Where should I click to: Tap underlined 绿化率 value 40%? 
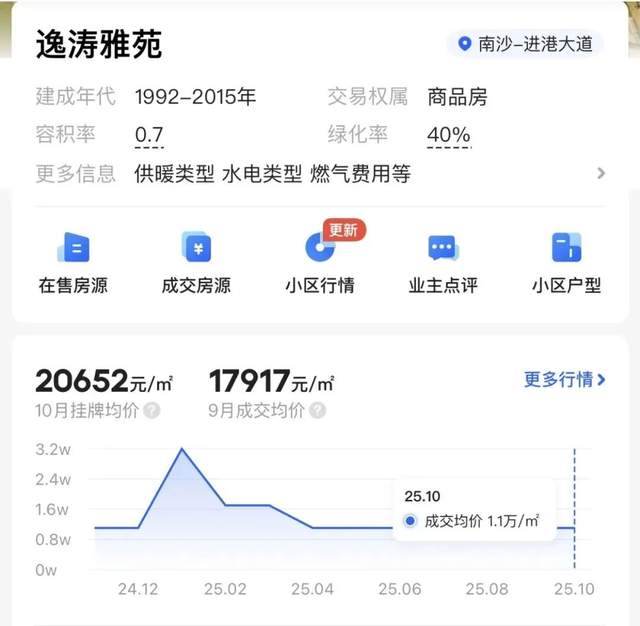(x=448, y=135)
